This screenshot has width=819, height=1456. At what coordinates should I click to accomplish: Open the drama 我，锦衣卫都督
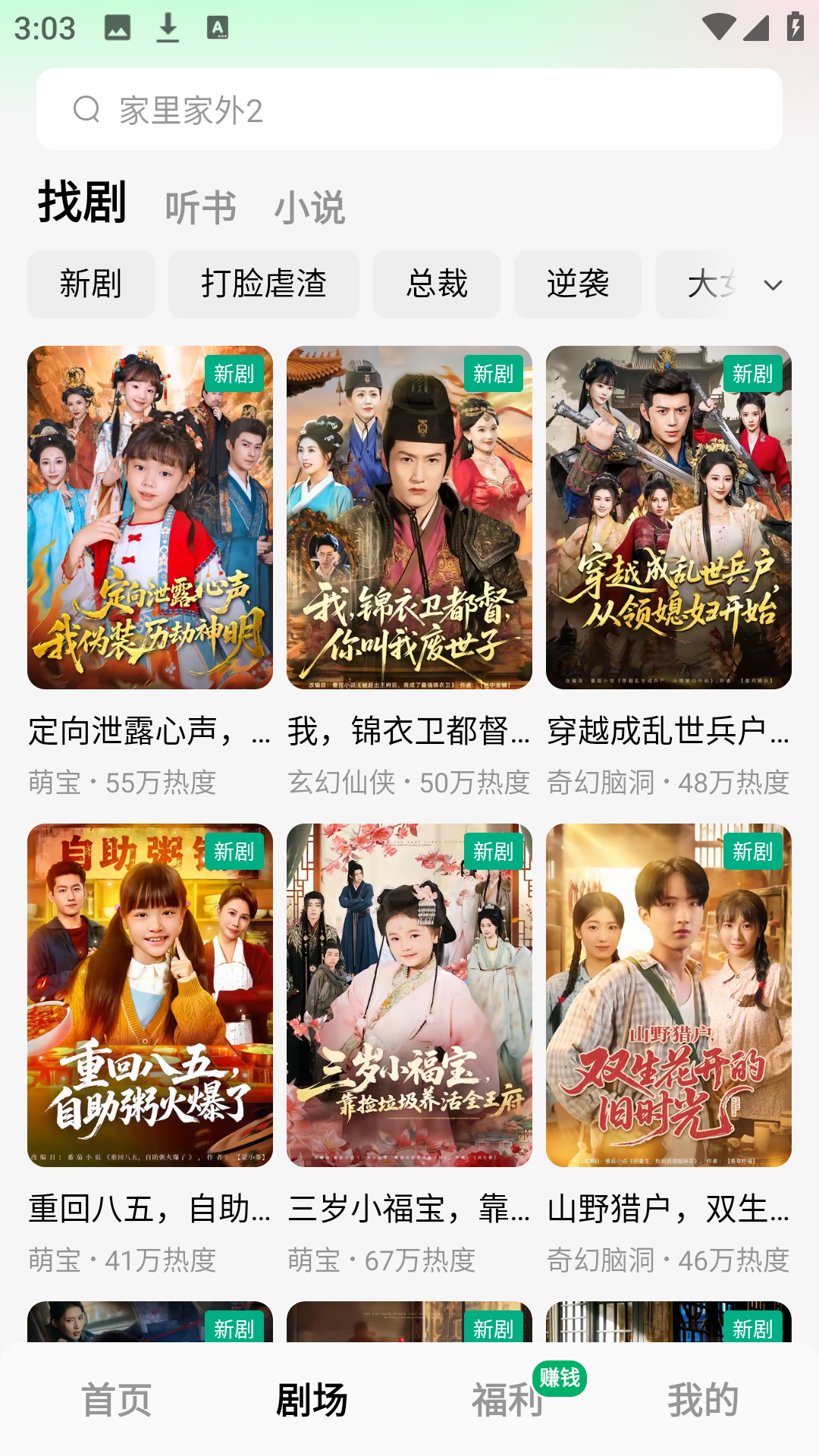(409, 518)
